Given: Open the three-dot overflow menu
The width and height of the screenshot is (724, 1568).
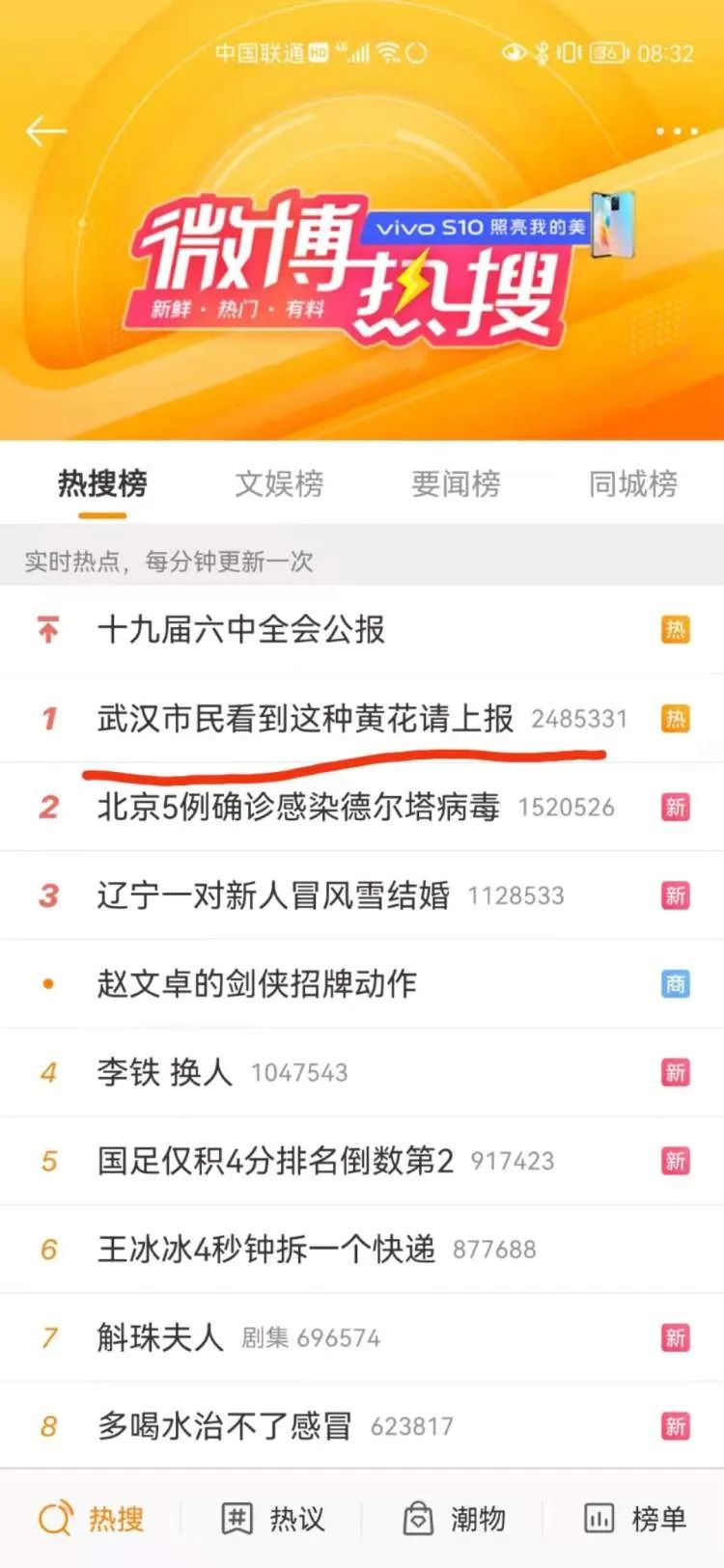Looking at the screenshot, I should coord(677,131).
